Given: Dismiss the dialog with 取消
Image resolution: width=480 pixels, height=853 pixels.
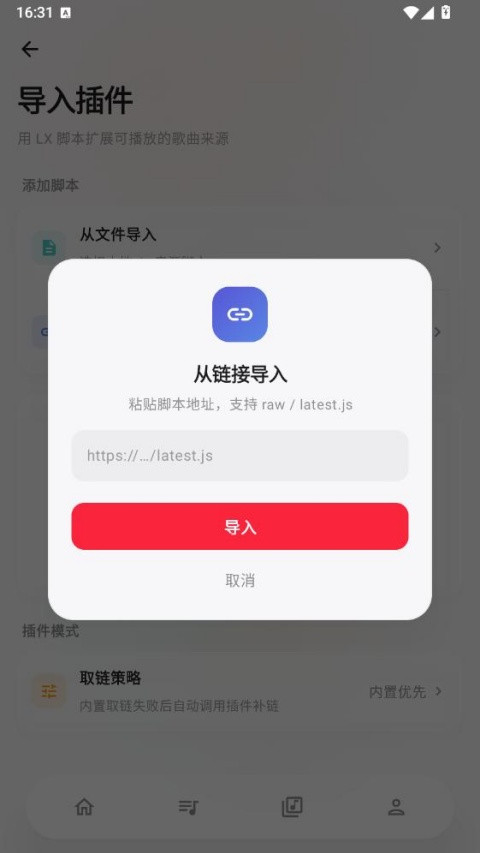Looking at the screenshot, I should (x=239, y=580).
